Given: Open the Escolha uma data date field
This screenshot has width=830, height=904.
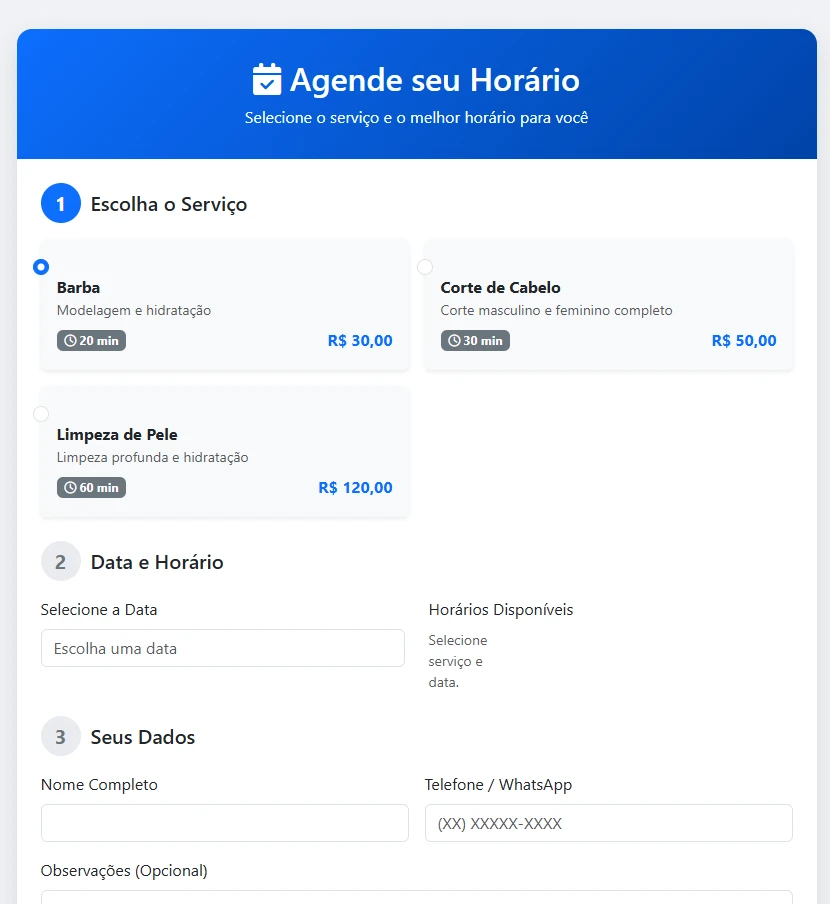Looking at the screenshot, I should 222,648.
